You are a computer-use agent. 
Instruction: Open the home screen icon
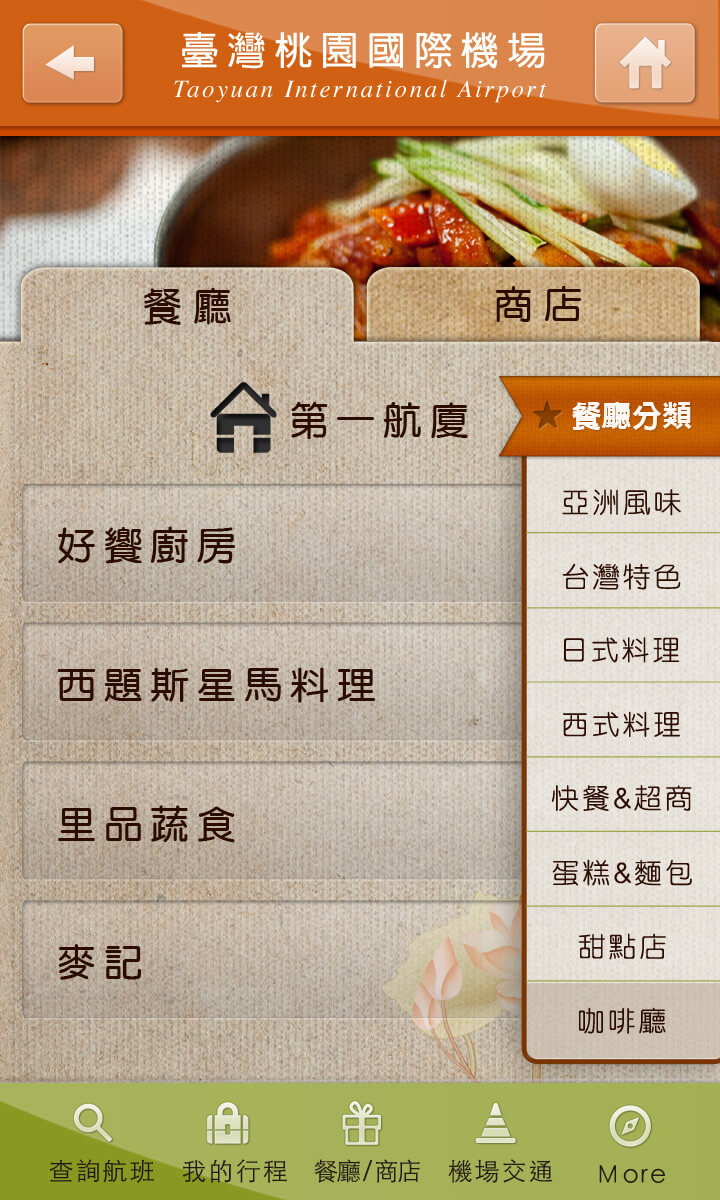[x=645, y=64]
